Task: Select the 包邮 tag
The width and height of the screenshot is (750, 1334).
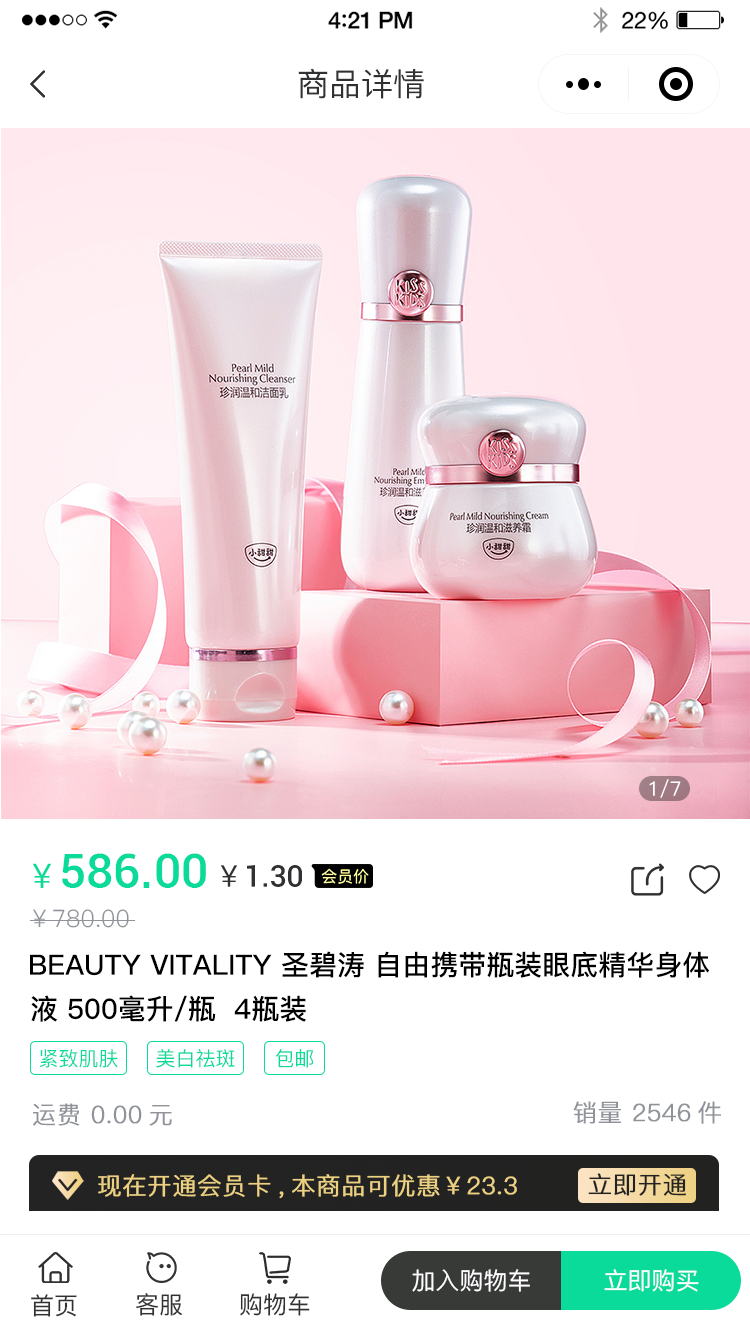Action: pyautogui.click(x=294, y=1058)
